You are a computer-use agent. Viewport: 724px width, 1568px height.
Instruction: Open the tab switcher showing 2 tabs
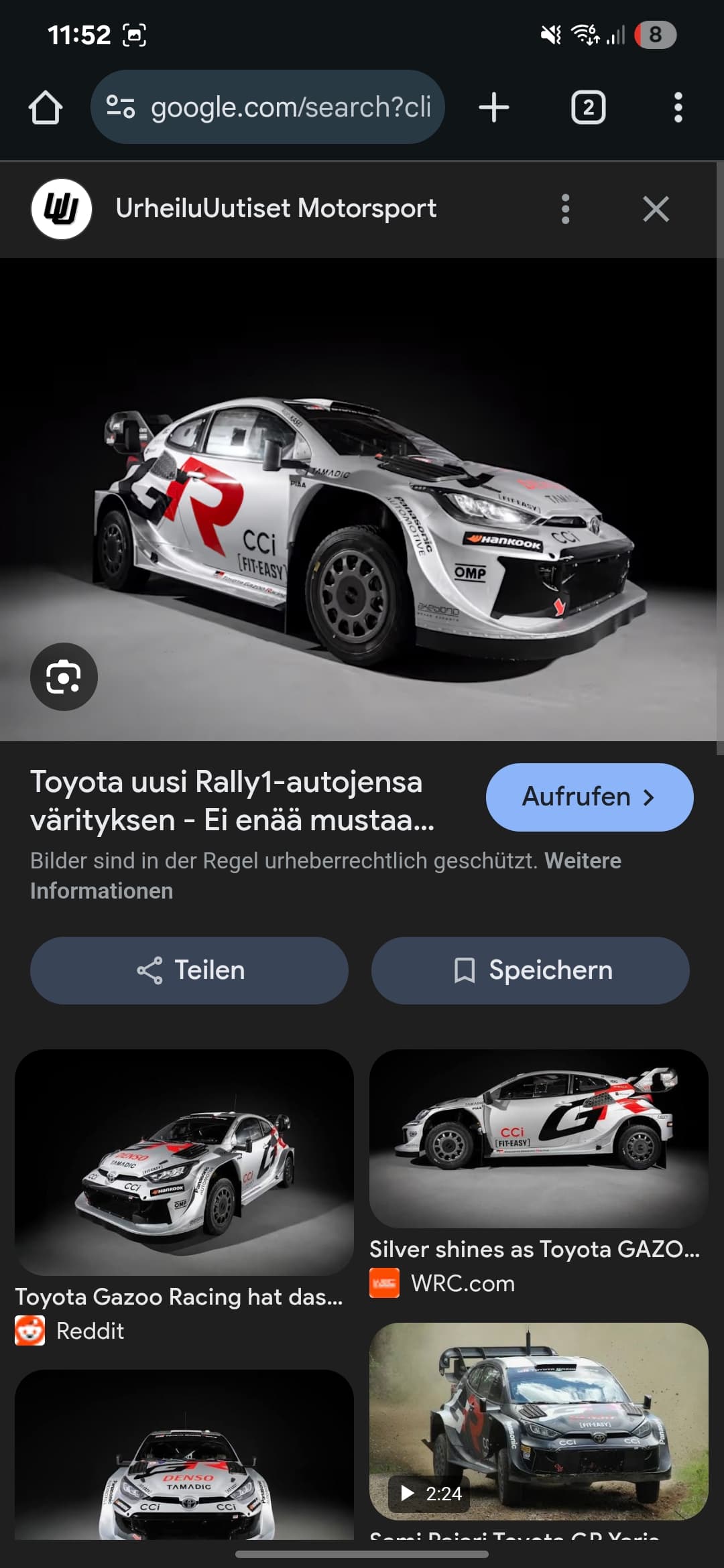click(x=588, y=107)
